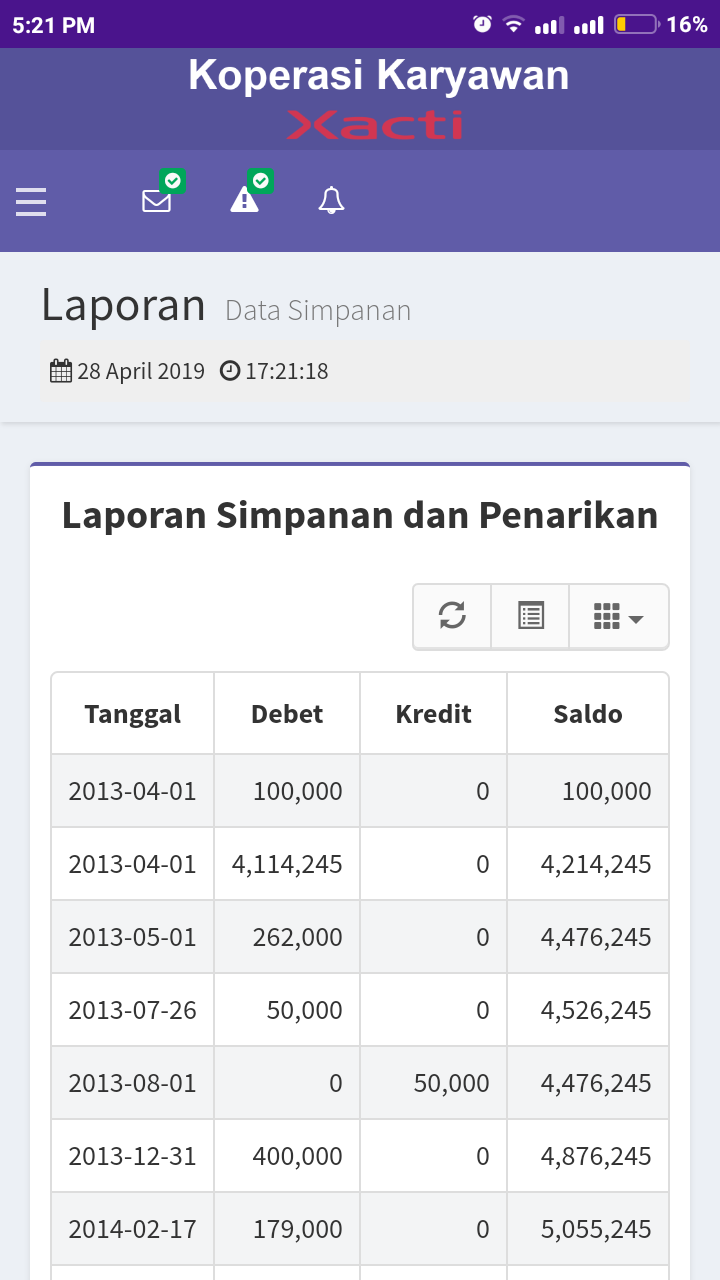Open the notifications bell
This screenshot has height=1280, width=720.
coord(331,201)
